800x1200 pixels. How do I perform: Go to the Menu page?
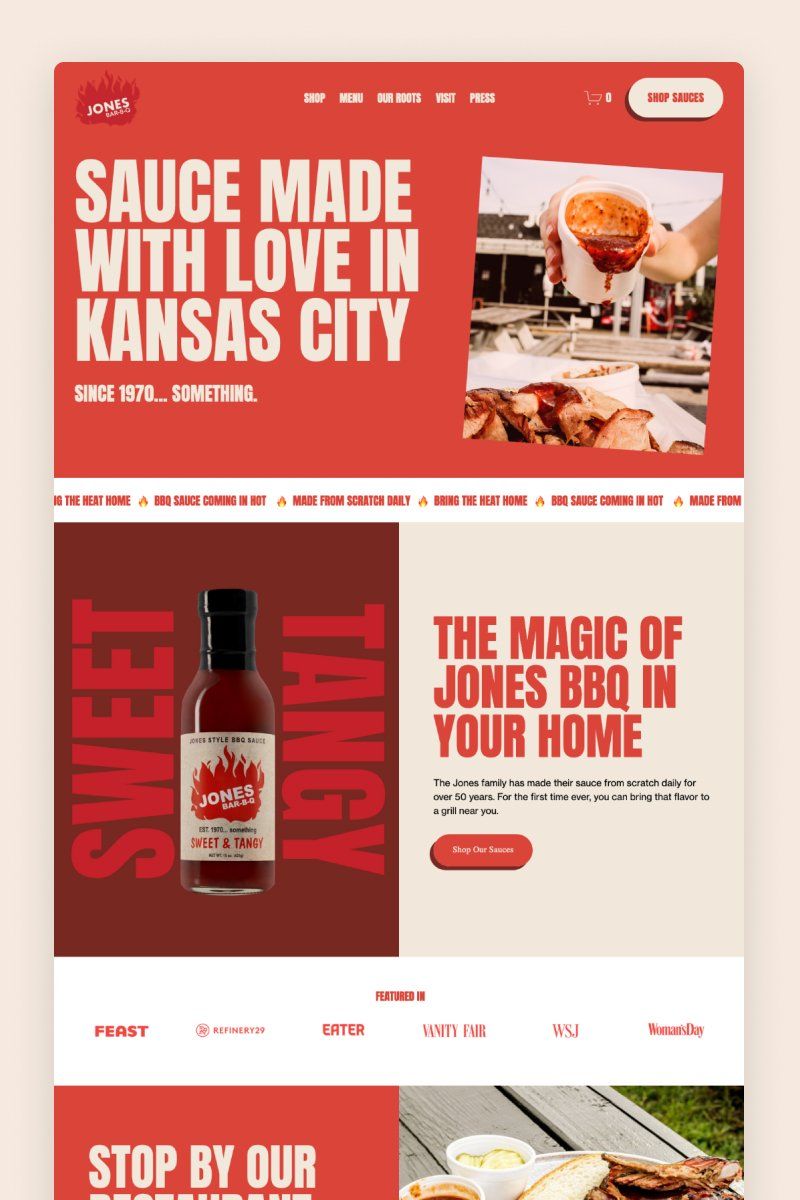(x=351, y=98)
